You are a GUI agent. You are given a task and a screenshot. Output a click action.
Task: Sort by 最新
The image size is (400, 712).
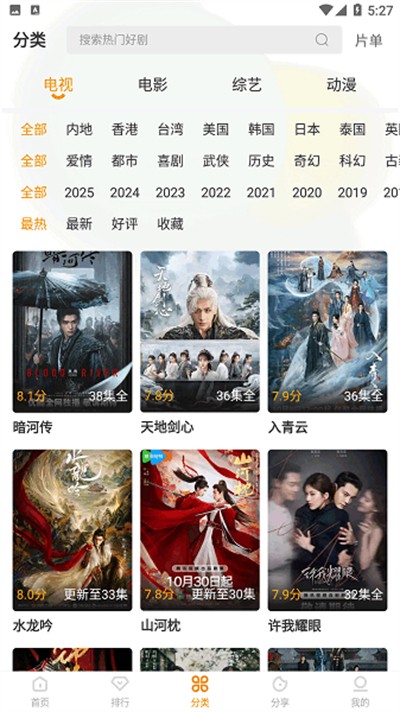(x=79, y=224)
